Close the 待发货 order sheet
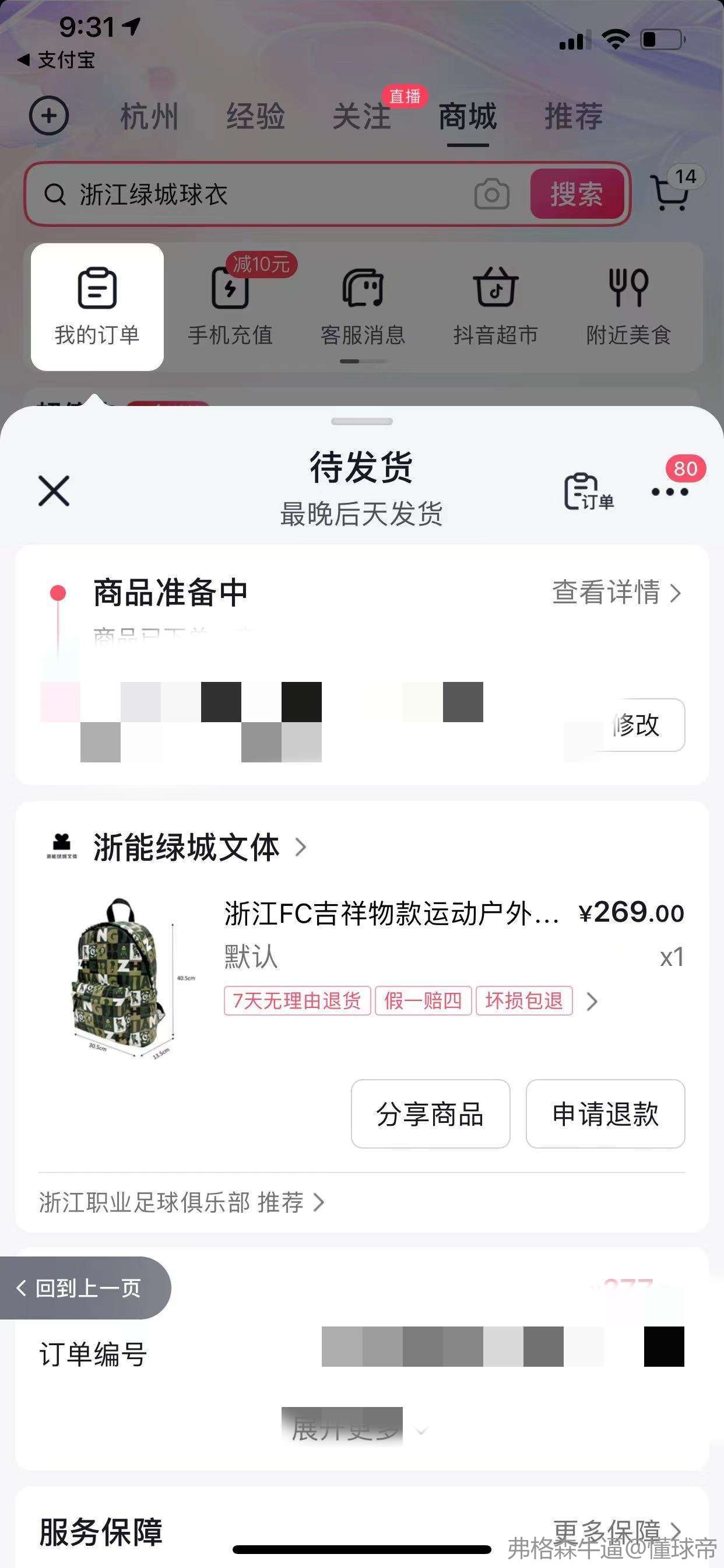The width and height of the screenshot is (724, 1568). tap(54, 491)
